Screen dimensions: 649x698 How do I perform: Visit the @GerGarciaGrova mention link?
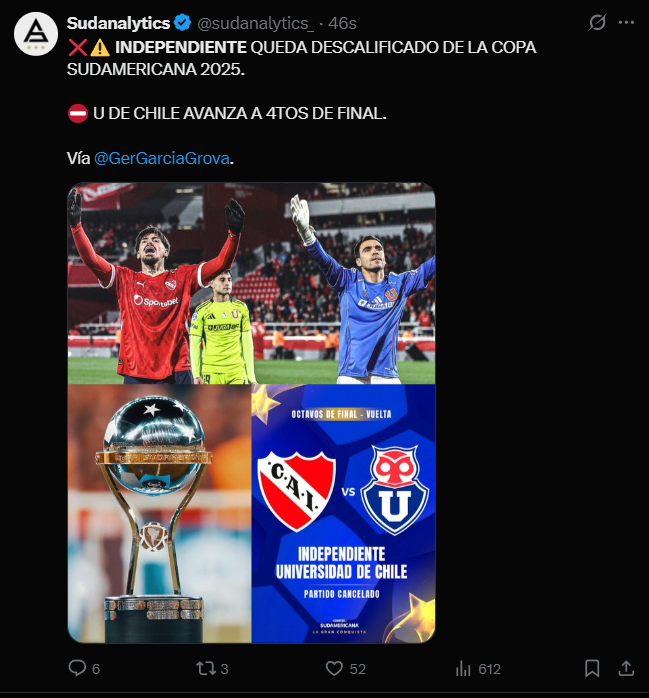click(162, 158)
